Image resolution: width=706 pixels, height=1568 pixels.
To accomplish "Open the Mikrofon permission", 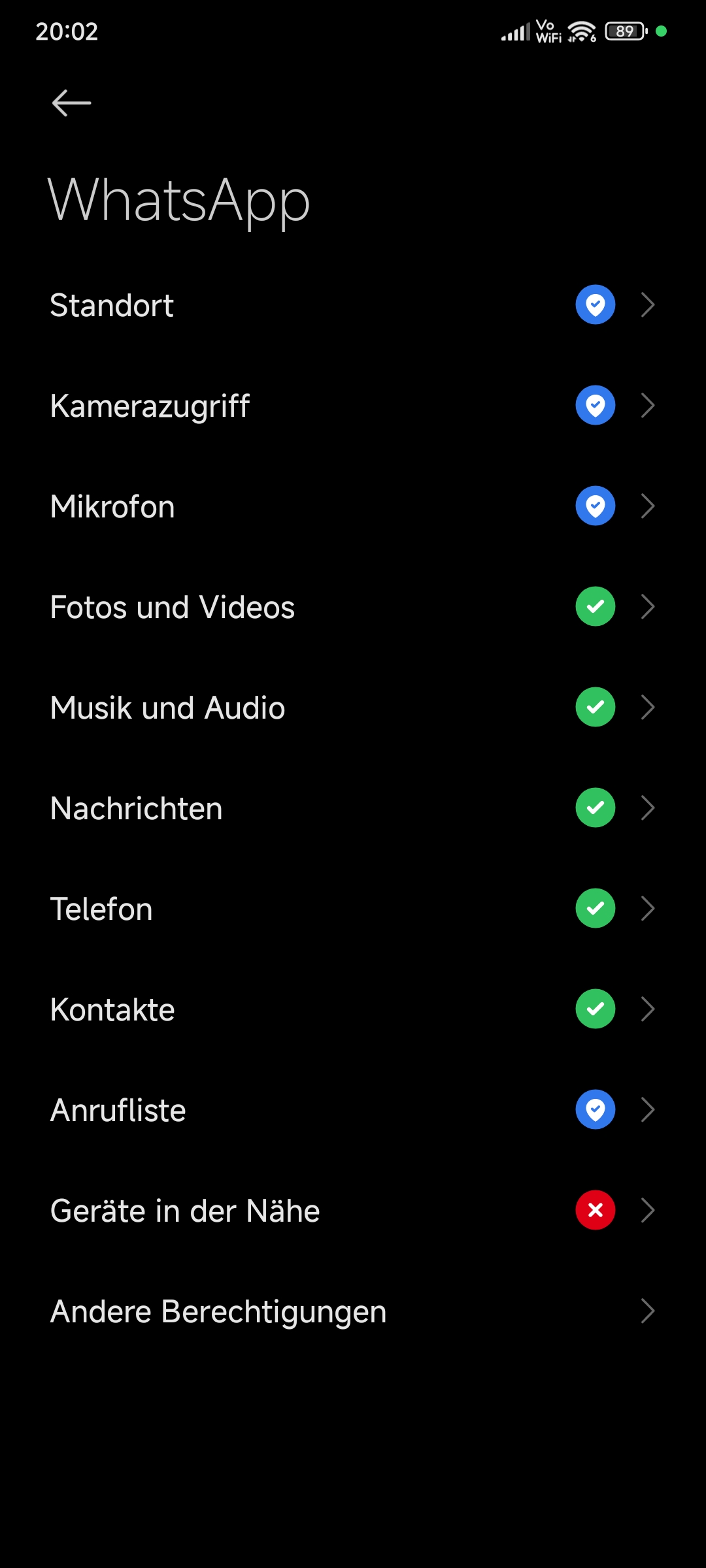I will click(353, 506).
